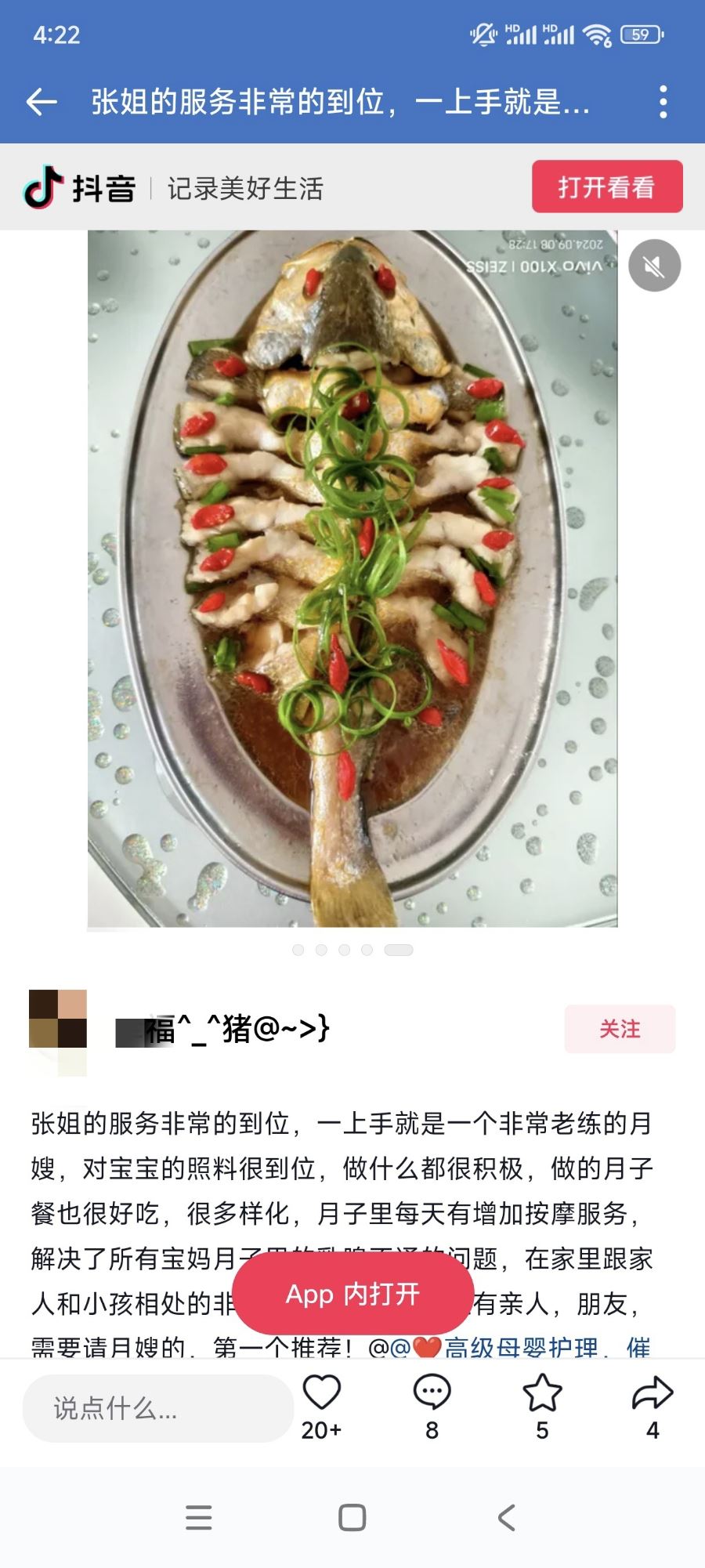
Task: Open the author's profile avatar
Action: 58,1029
